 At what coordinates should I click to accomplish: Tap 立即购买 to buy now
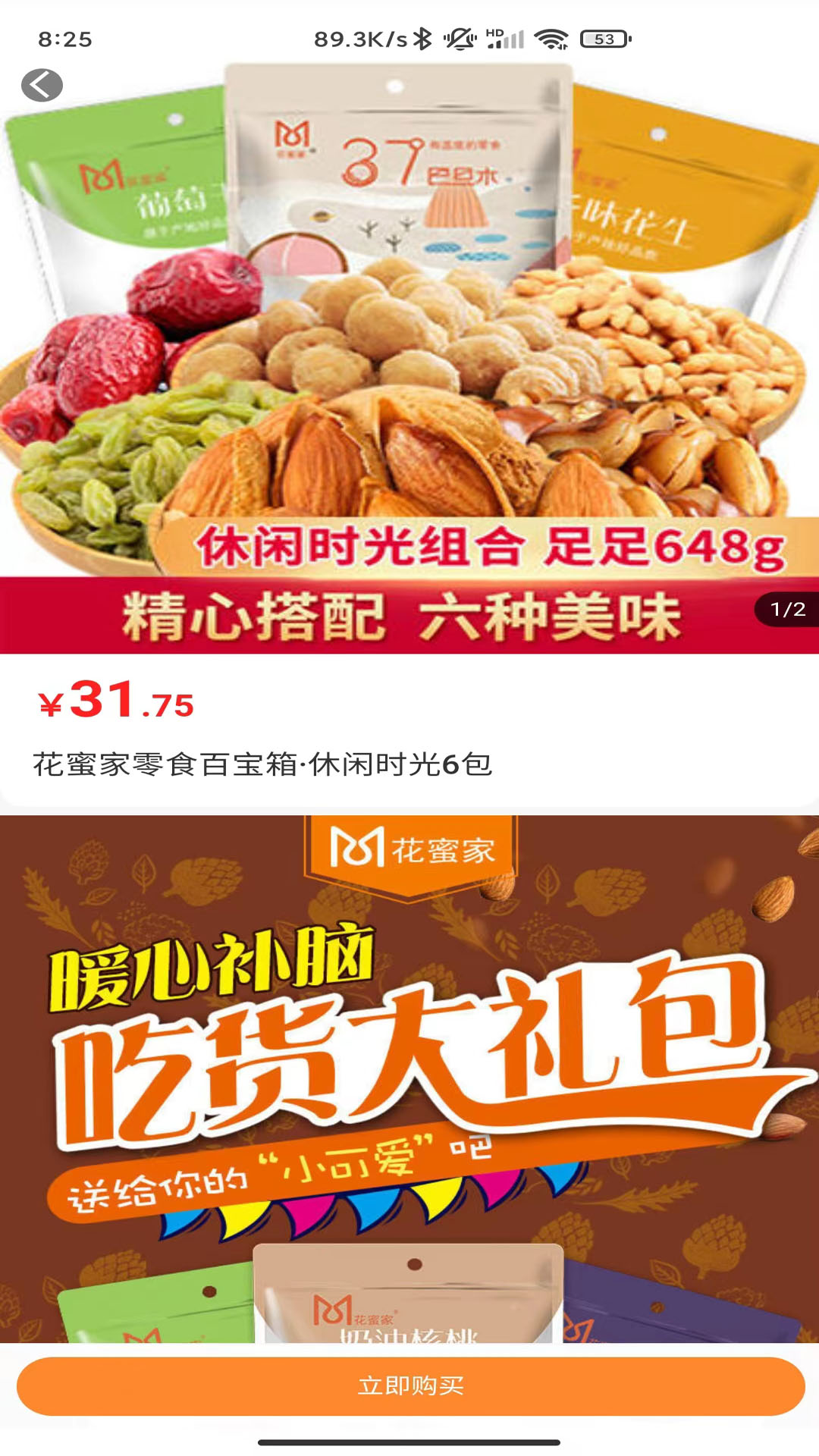(x=410, y=1386)
